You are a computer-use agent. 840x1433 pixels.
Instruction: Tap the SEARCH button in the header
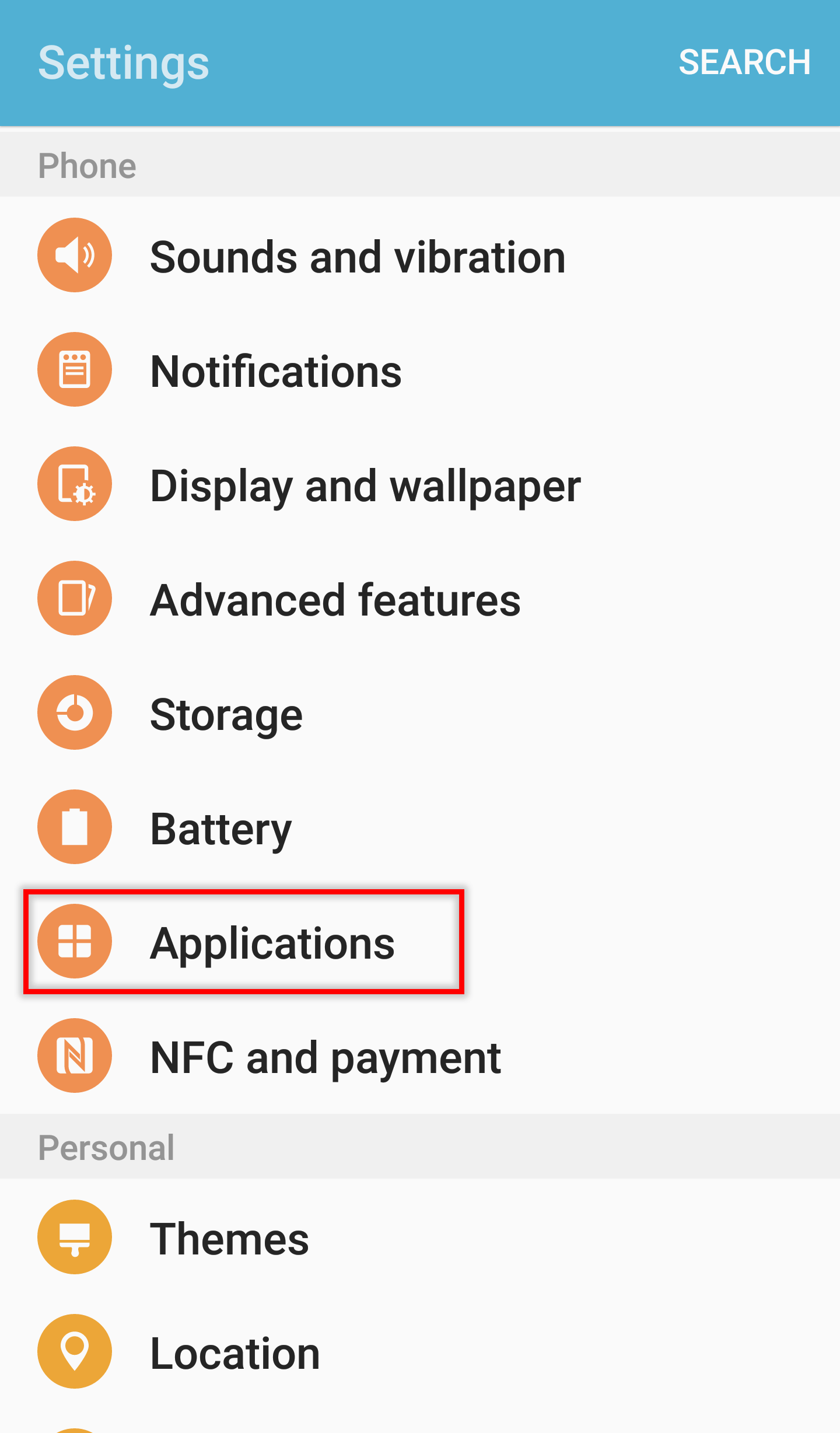(x=744, y=62)
